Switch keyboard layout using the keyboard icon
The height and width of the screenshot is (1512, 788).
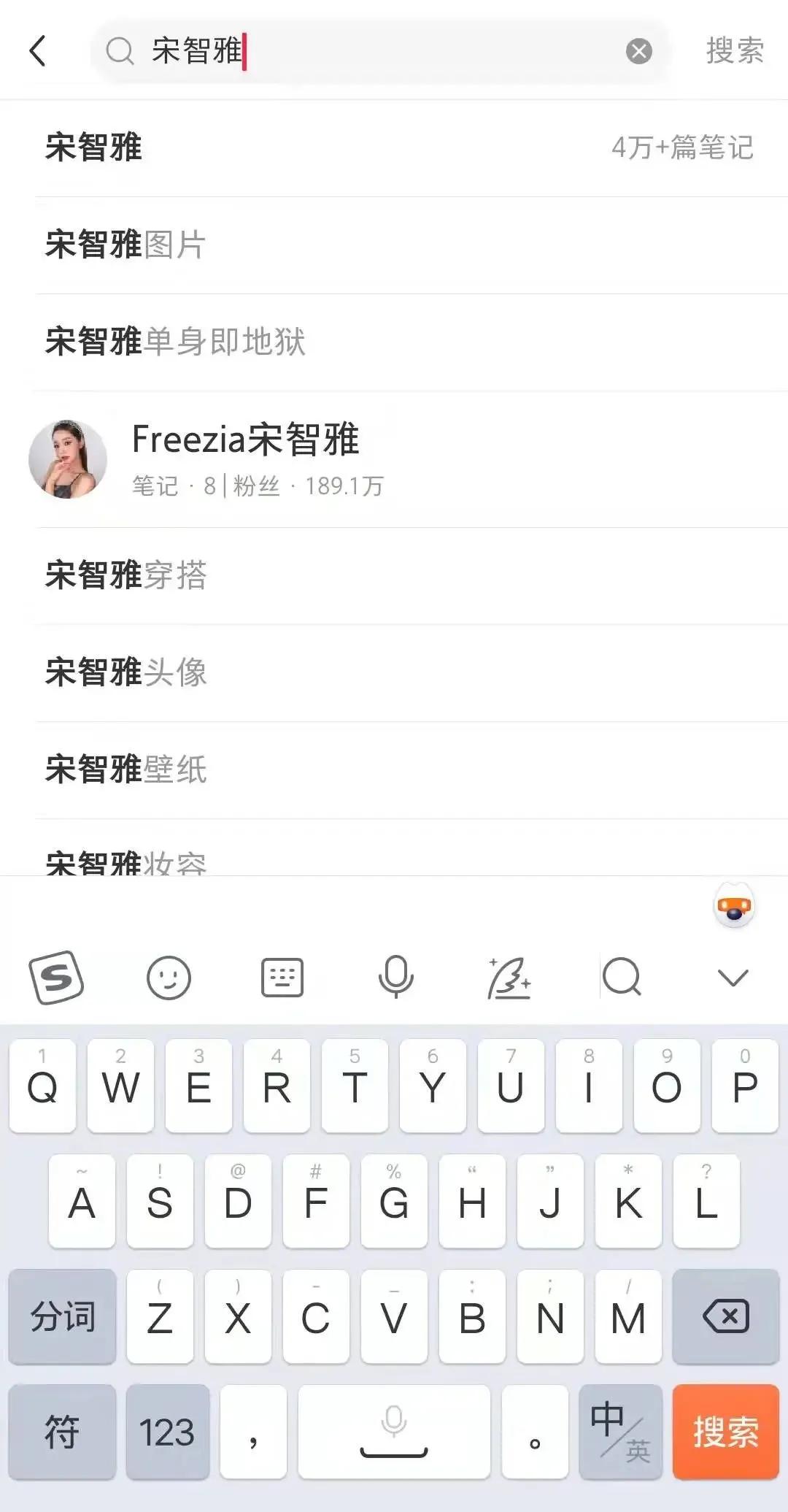[x=282, y=978]
